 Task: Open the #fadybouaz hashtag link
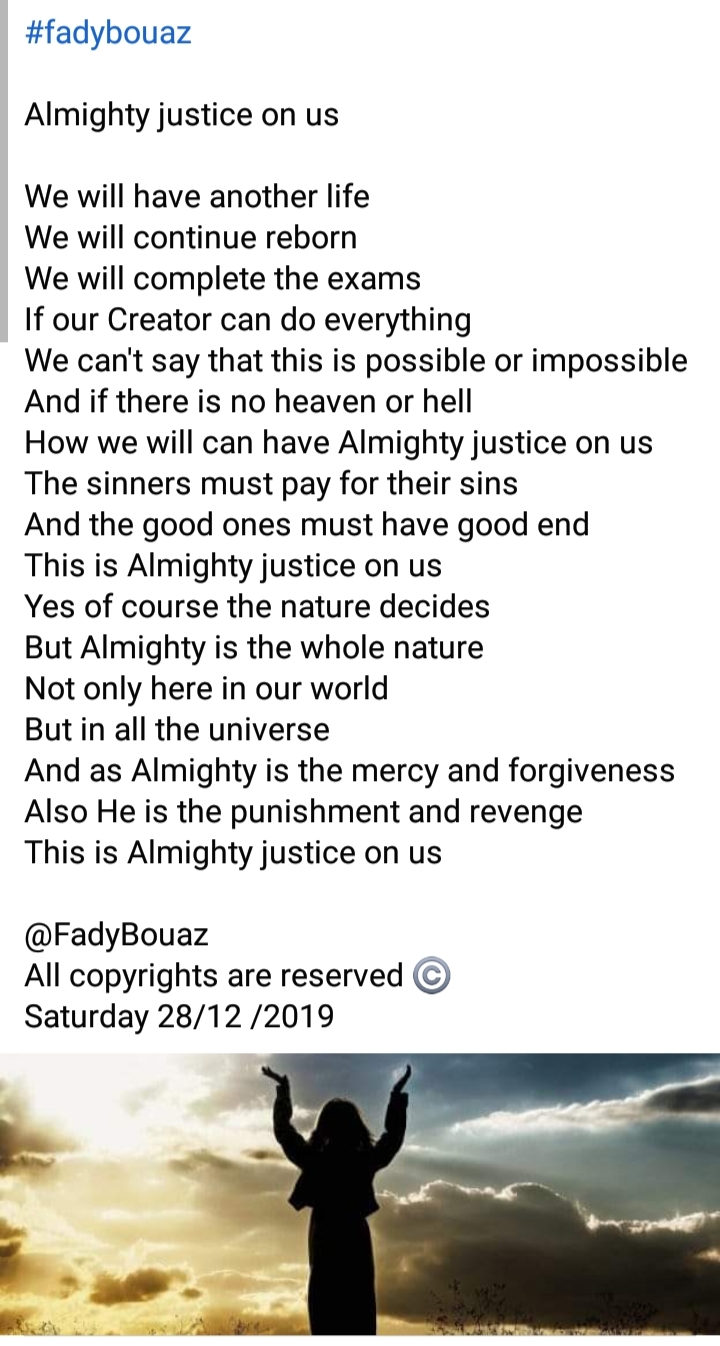107,34
